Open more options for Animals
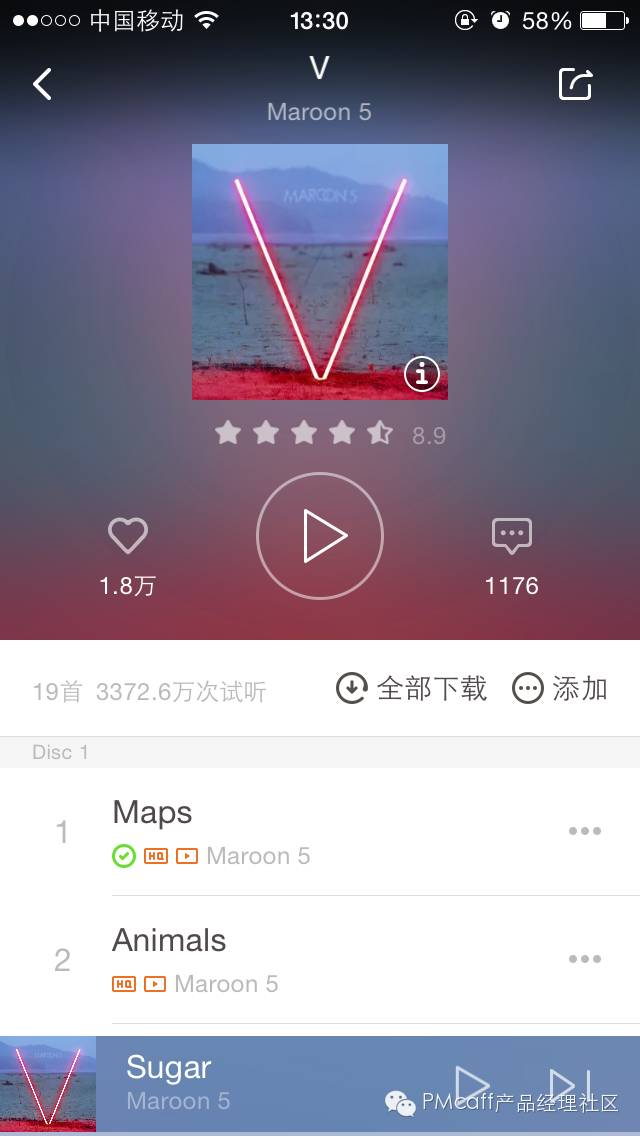This screenshot has height=1136, width=640. click(585, 959)
